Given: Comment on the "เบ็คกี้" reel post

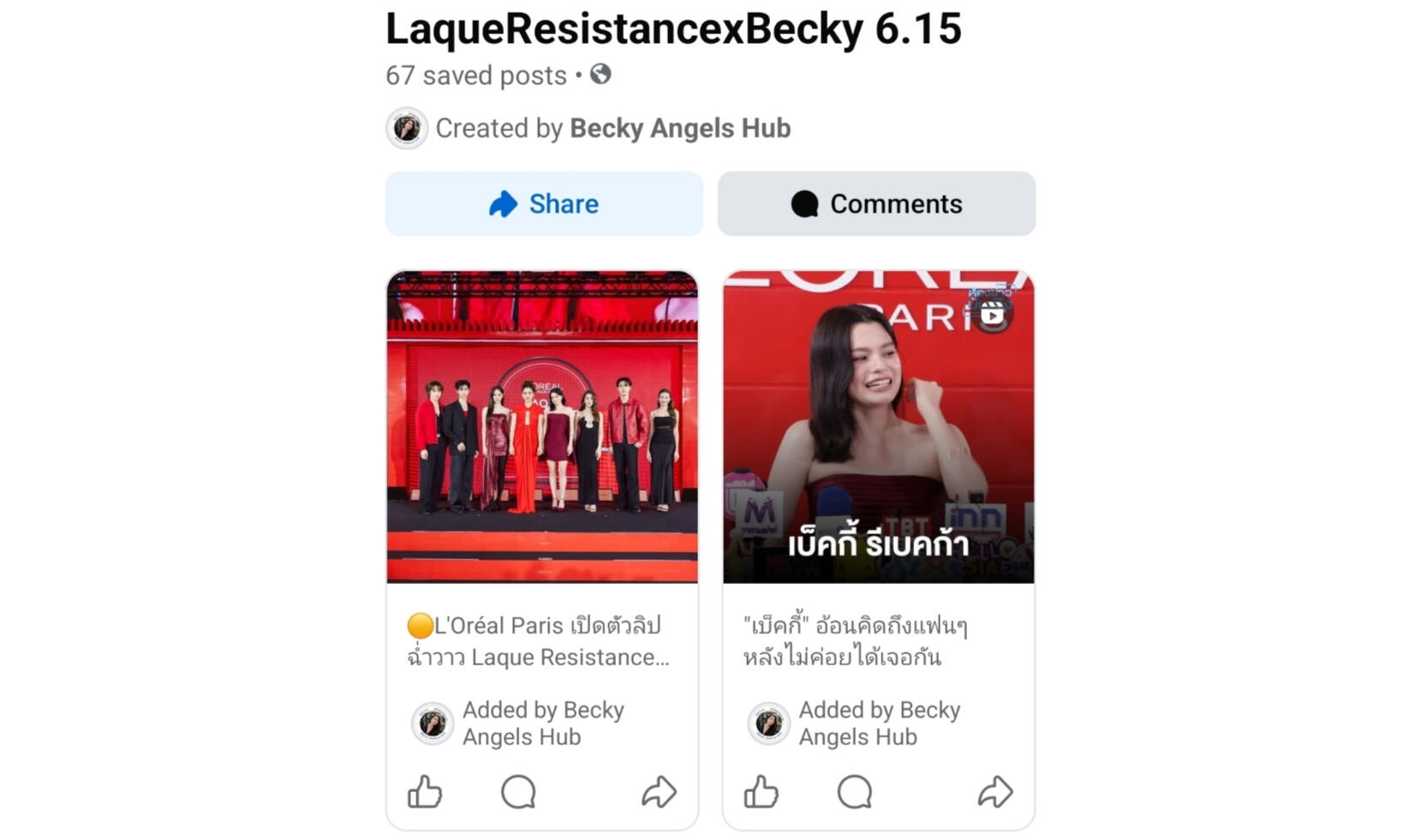Looking at the screenshot, I should click(854, 792).
